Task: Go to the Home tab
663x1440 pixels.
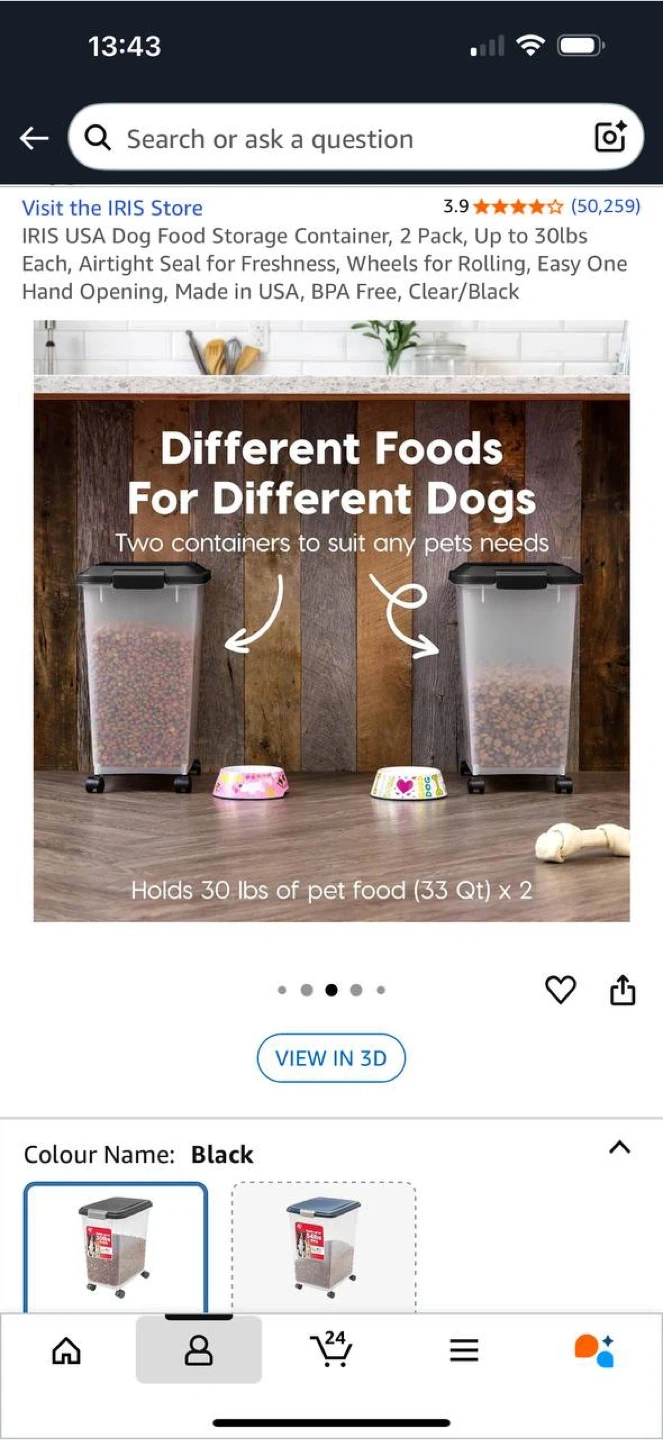Action: point(66,1351)
